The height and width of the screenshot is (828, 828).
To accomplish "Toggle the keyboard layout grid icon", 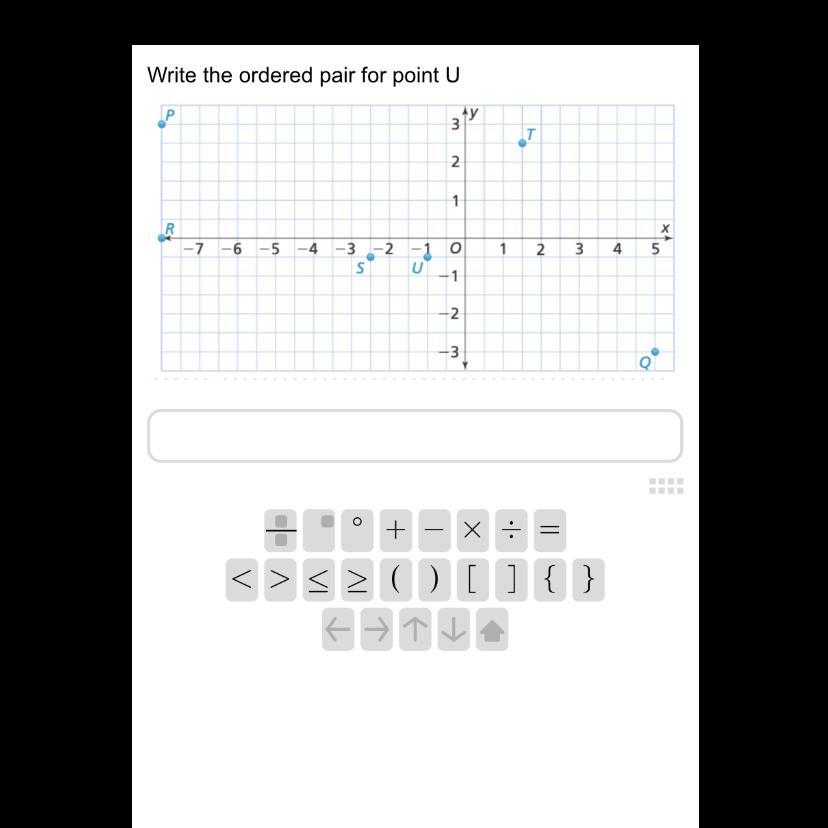I will (666, 486).
